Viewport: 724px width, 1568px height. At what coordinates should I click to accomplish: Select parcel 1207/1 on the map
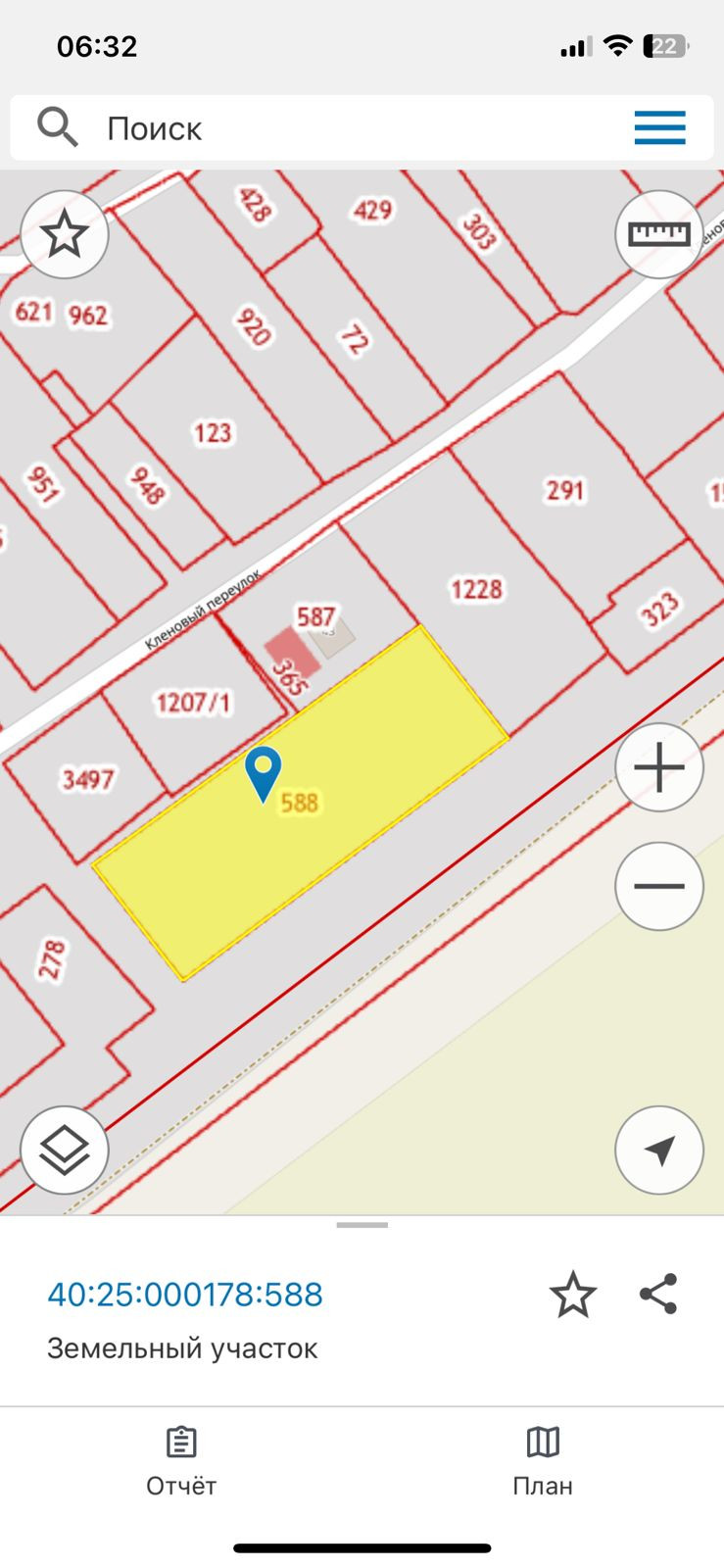point(193,703)
